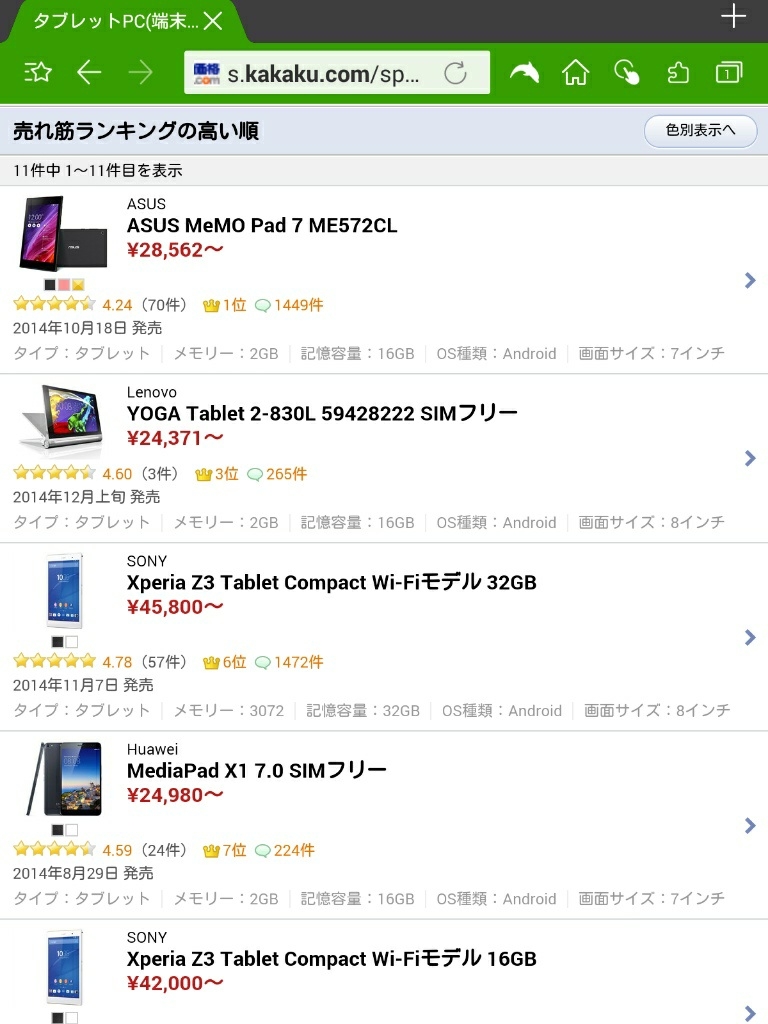Open the dolphin icon menu

[524, 72]
